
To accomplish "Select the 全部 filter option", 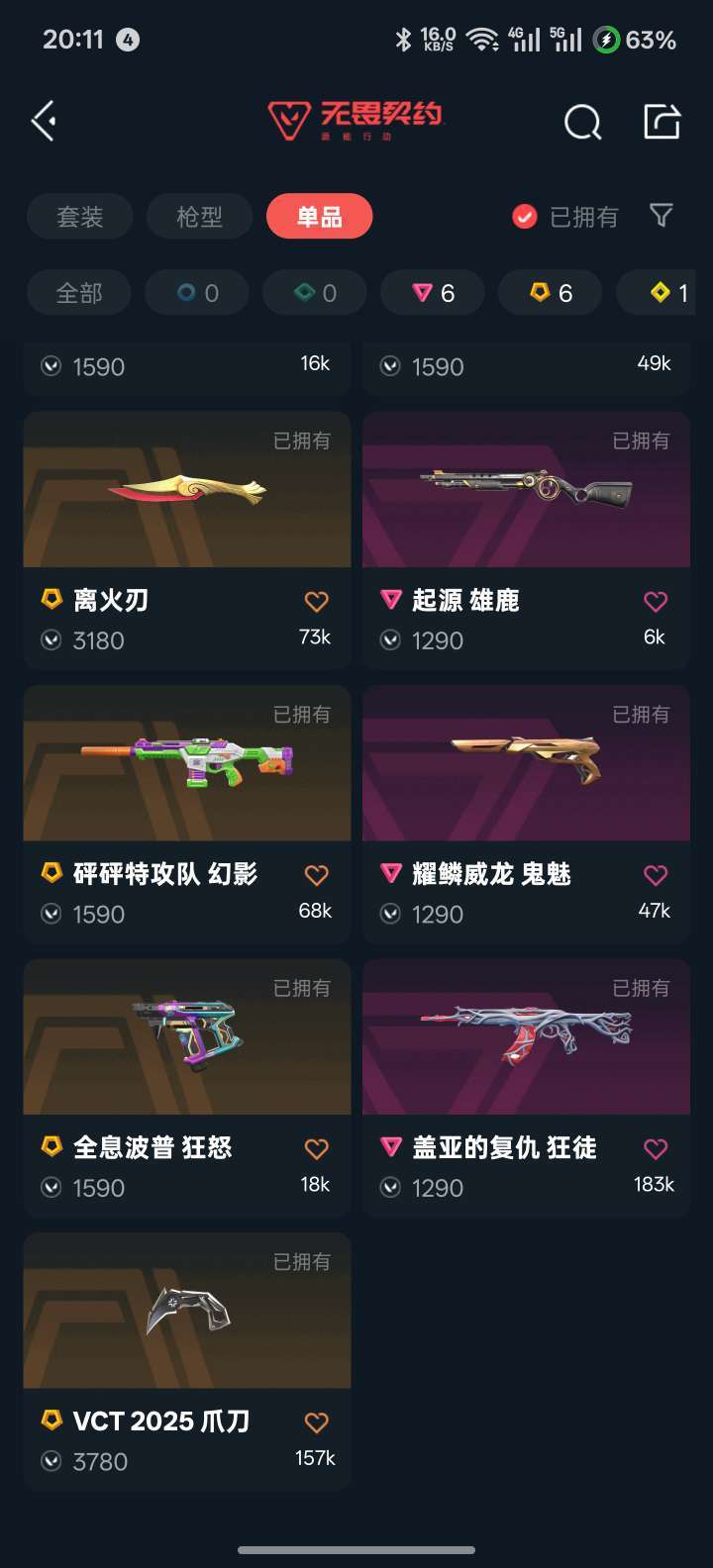I will [78, 292].
